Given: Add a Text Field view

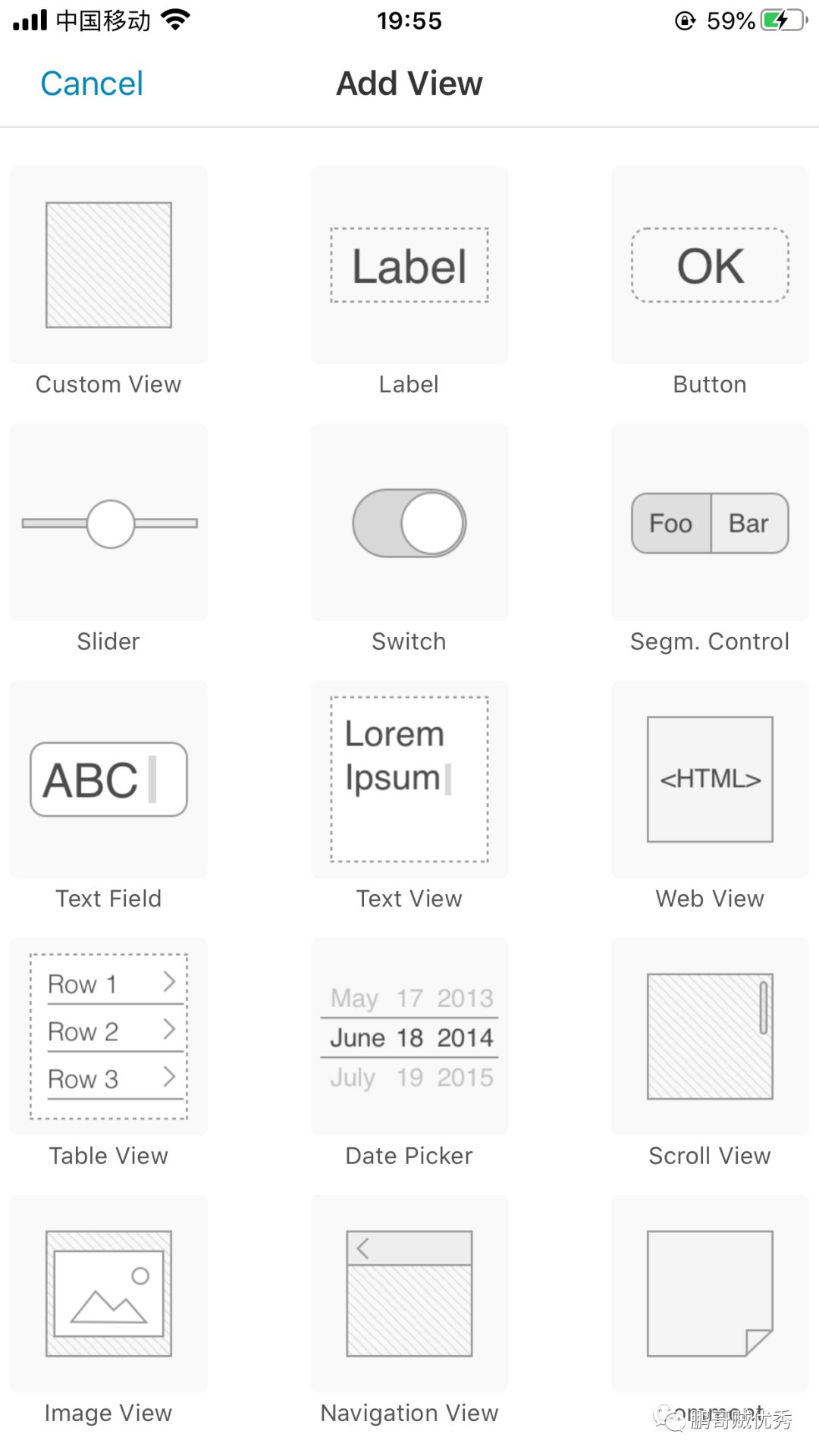Looking at the screenshot, I should pos(108,780).
